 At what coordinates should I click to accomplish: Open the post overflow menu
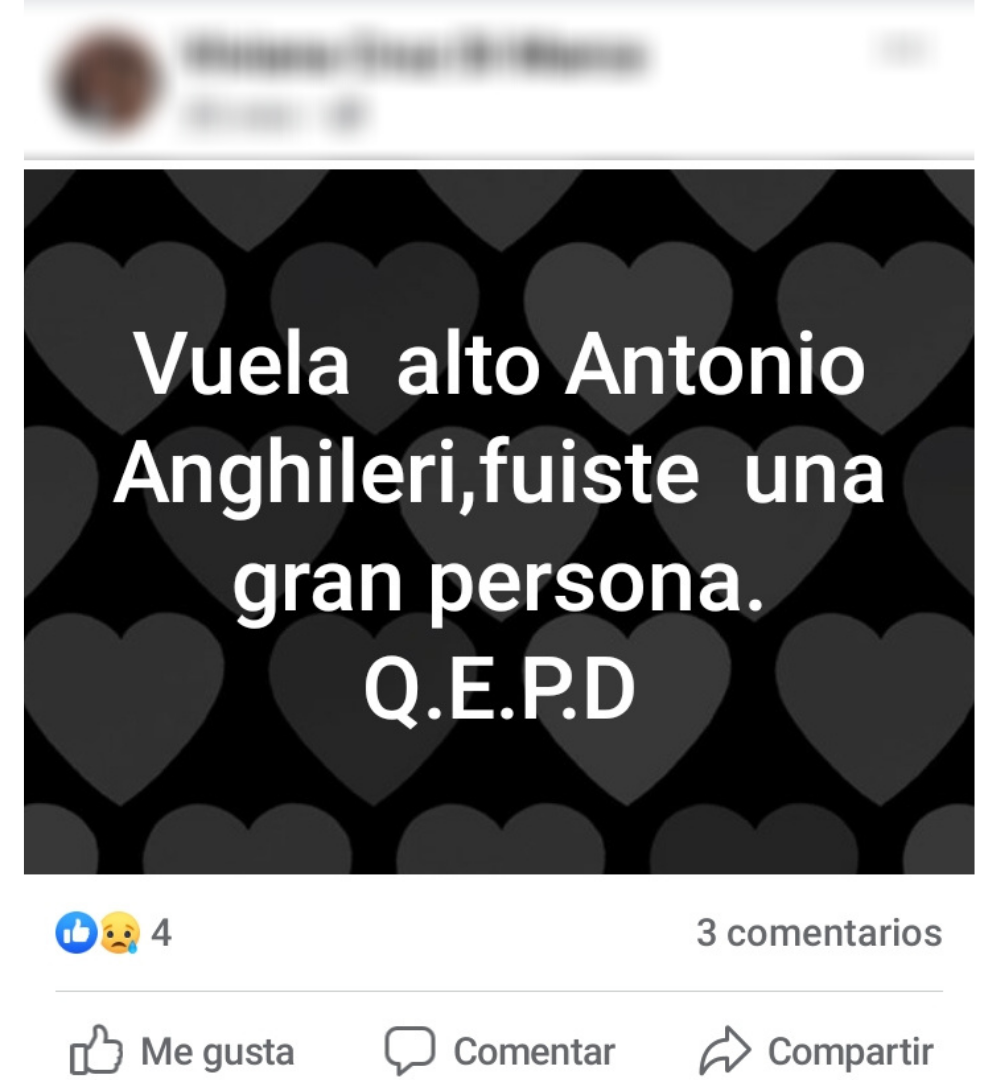[903, 50]
